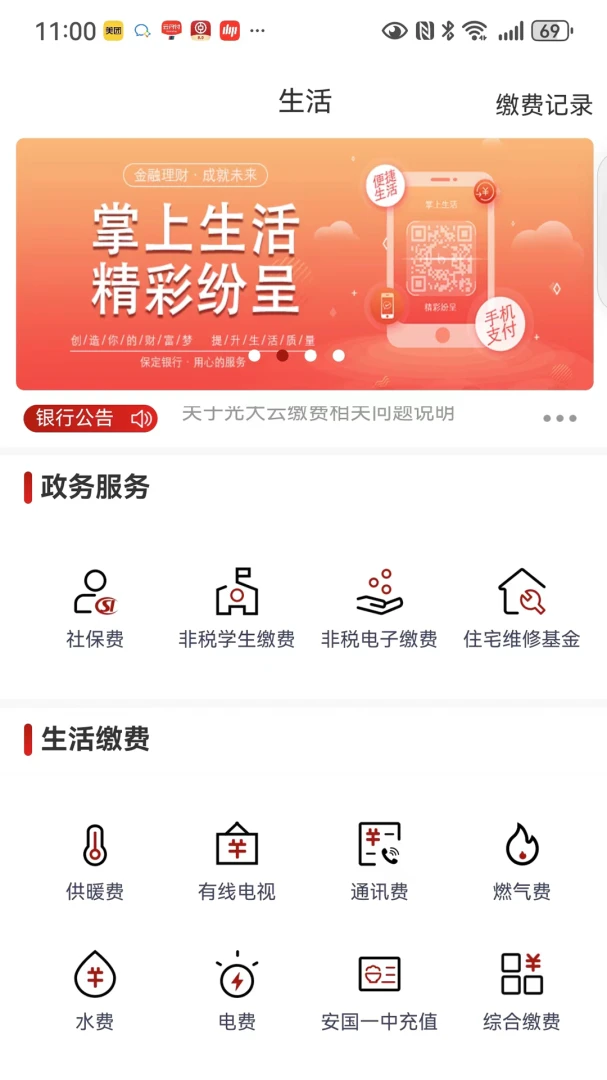
Task: Open 燃气费 gas bill payment
Action: [521, 860]
